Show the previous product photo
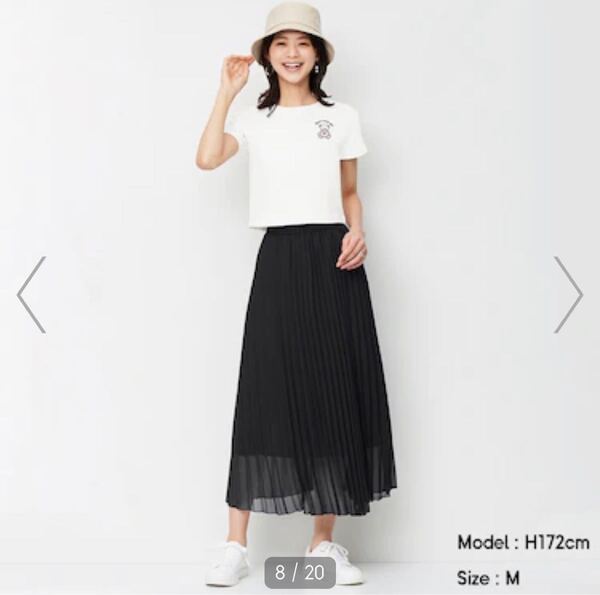 [31, 295]
